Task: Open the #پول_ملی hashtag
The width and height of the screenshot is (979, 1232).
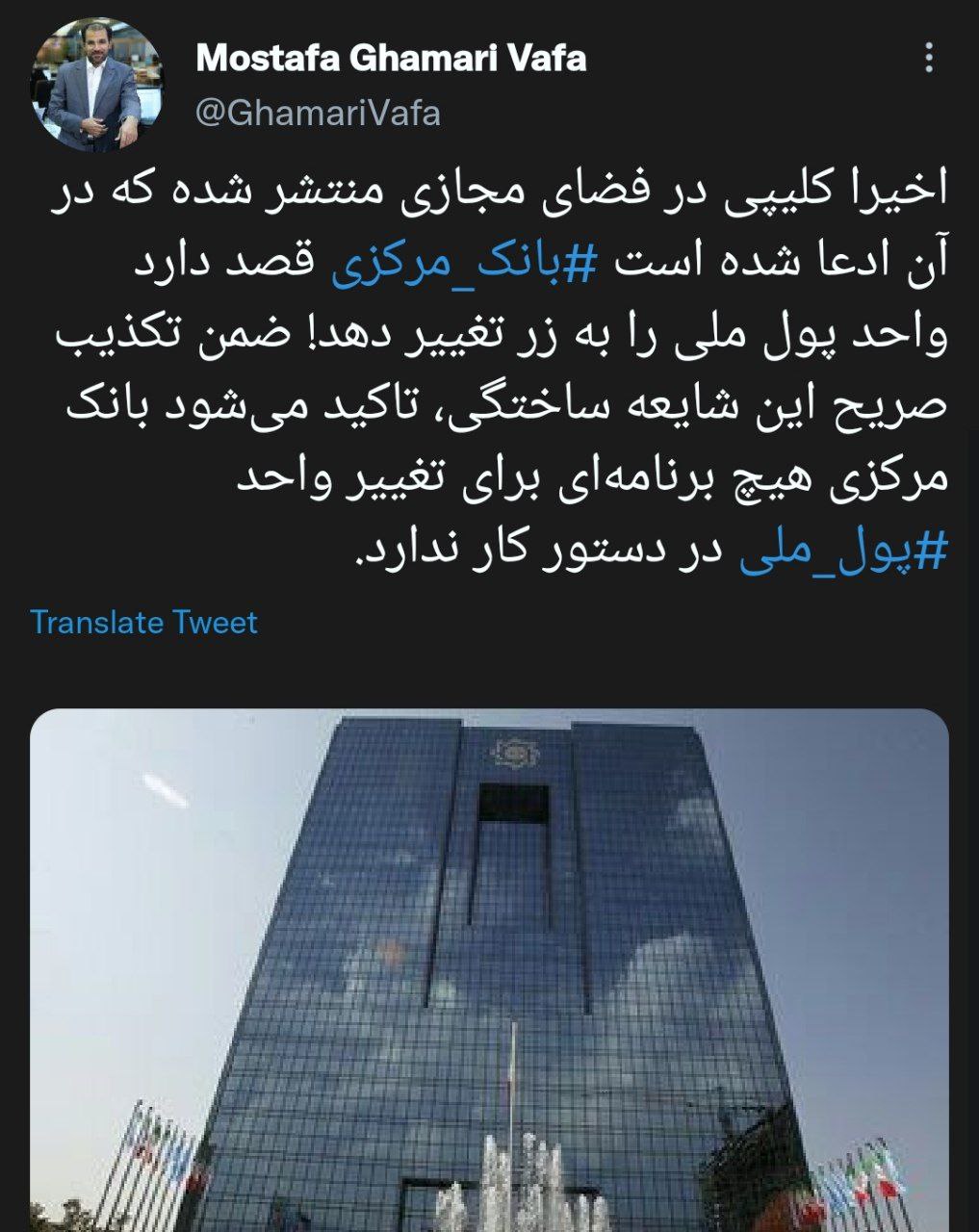Action: pos(843,553)
